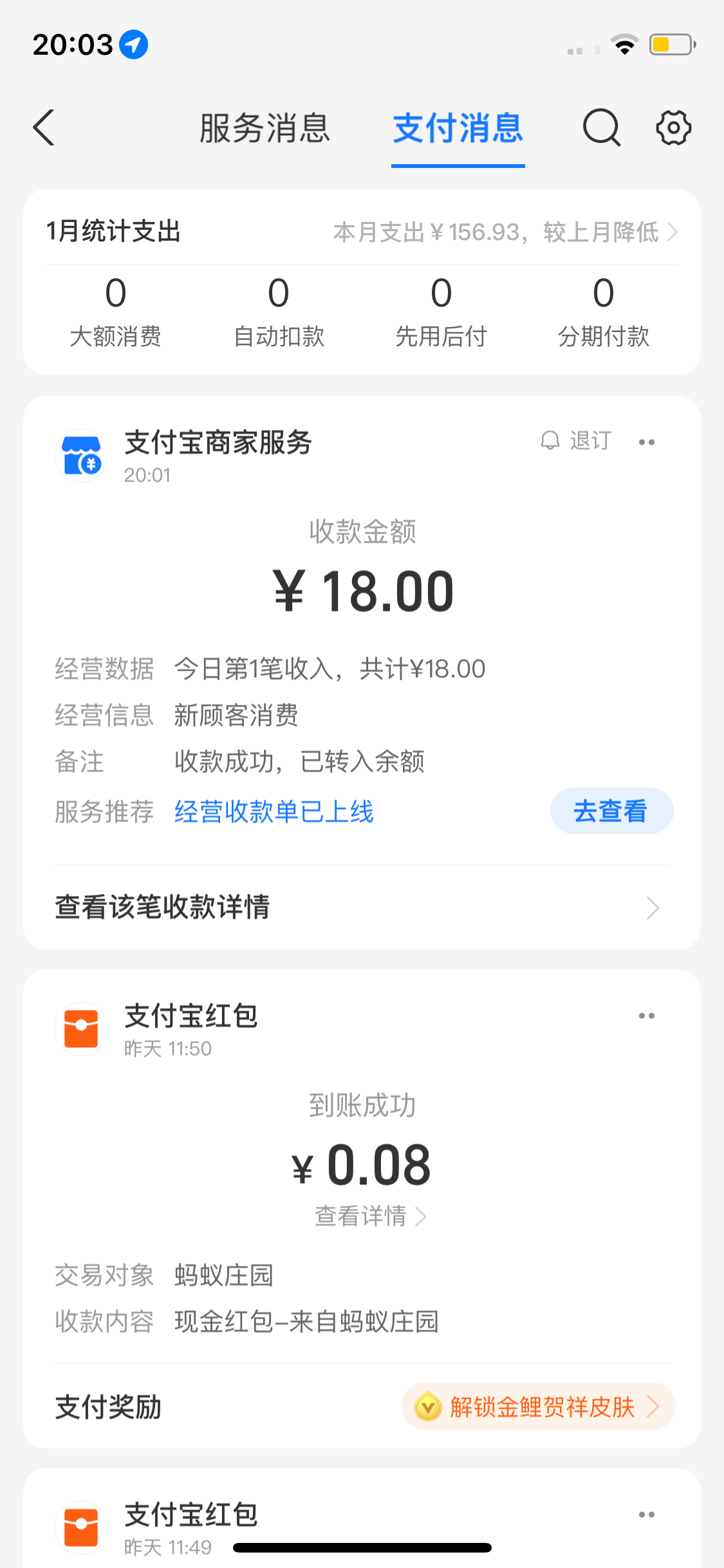The width and height of the screenshot is (724, 1568).
Task: Open more options for 昨天 11:50 红包 card
Action: (646, 1016)
